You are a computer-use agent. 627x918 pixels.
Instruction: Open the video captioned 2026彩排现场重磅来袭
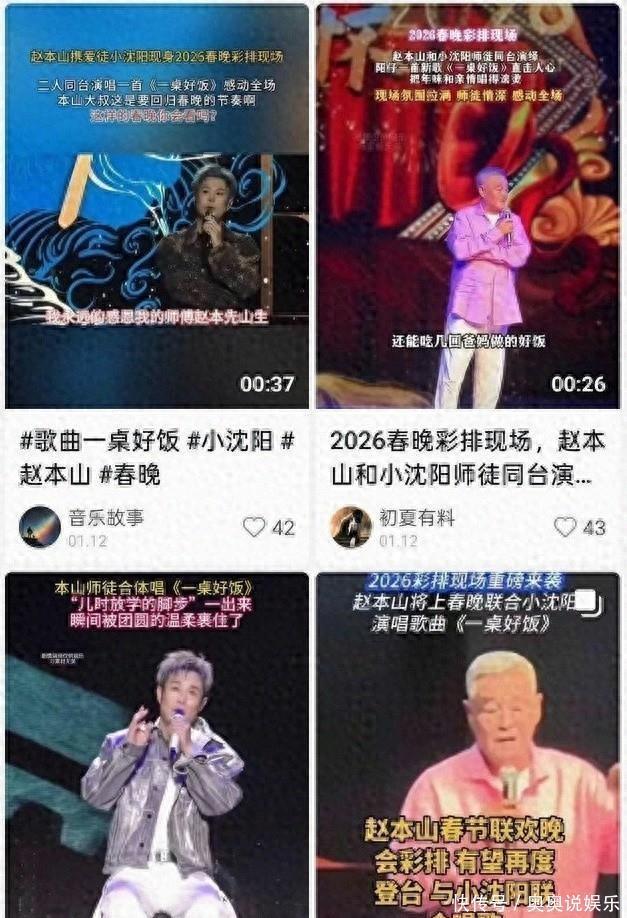468,745
